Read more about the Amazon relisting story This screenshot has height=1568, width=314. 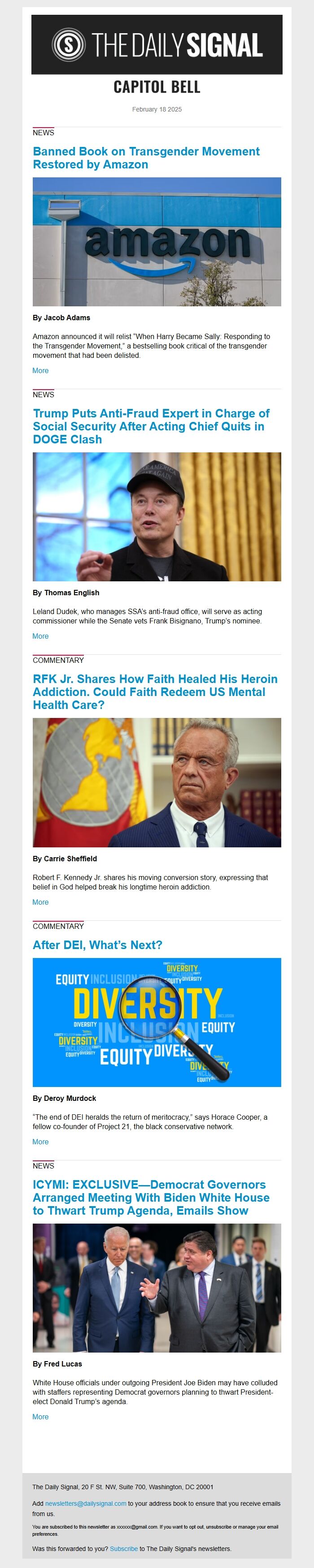40,370
